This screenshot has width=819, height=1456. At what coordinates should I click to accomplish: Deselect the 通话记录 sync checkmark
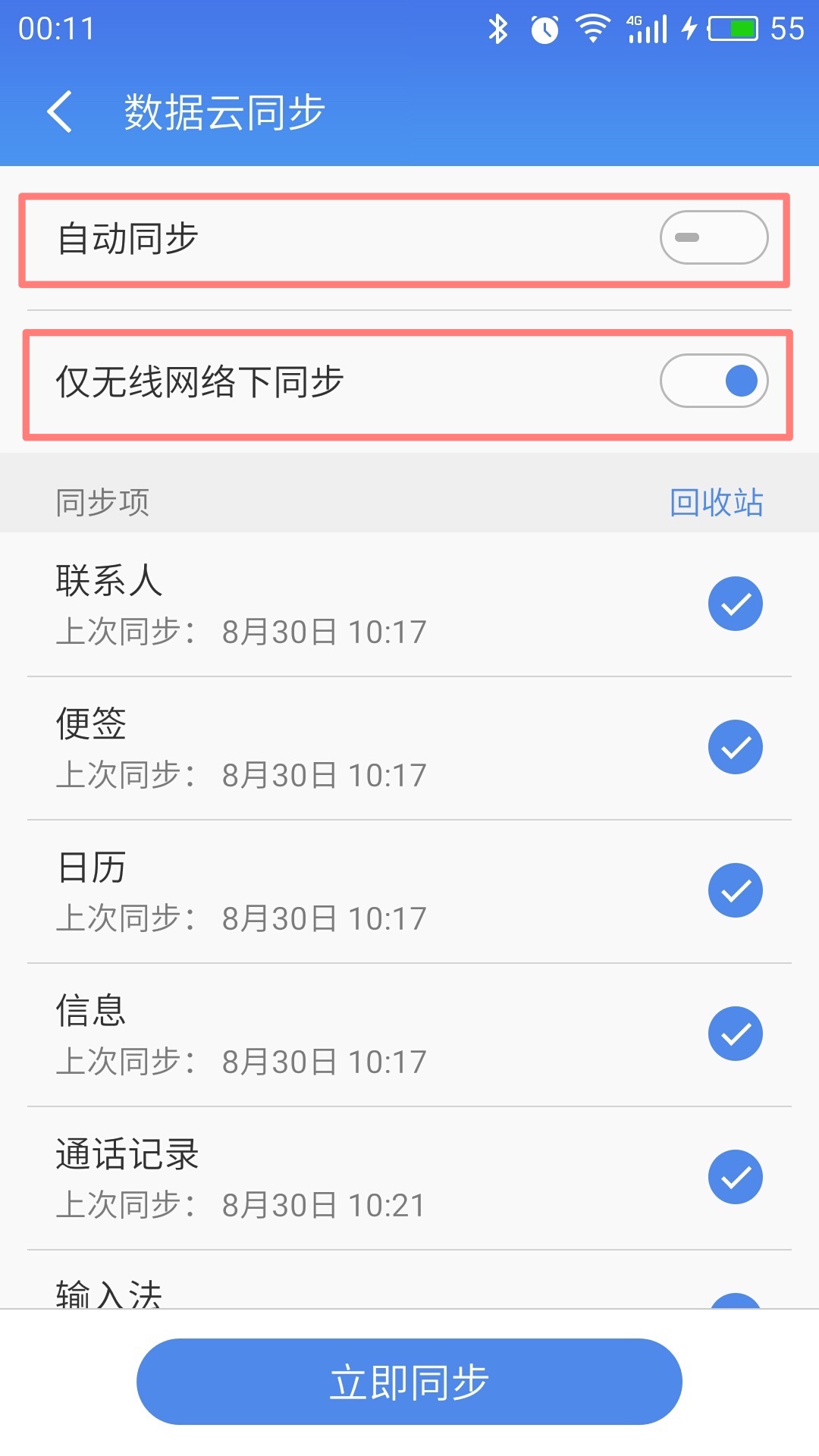[x=734, y=1176]
